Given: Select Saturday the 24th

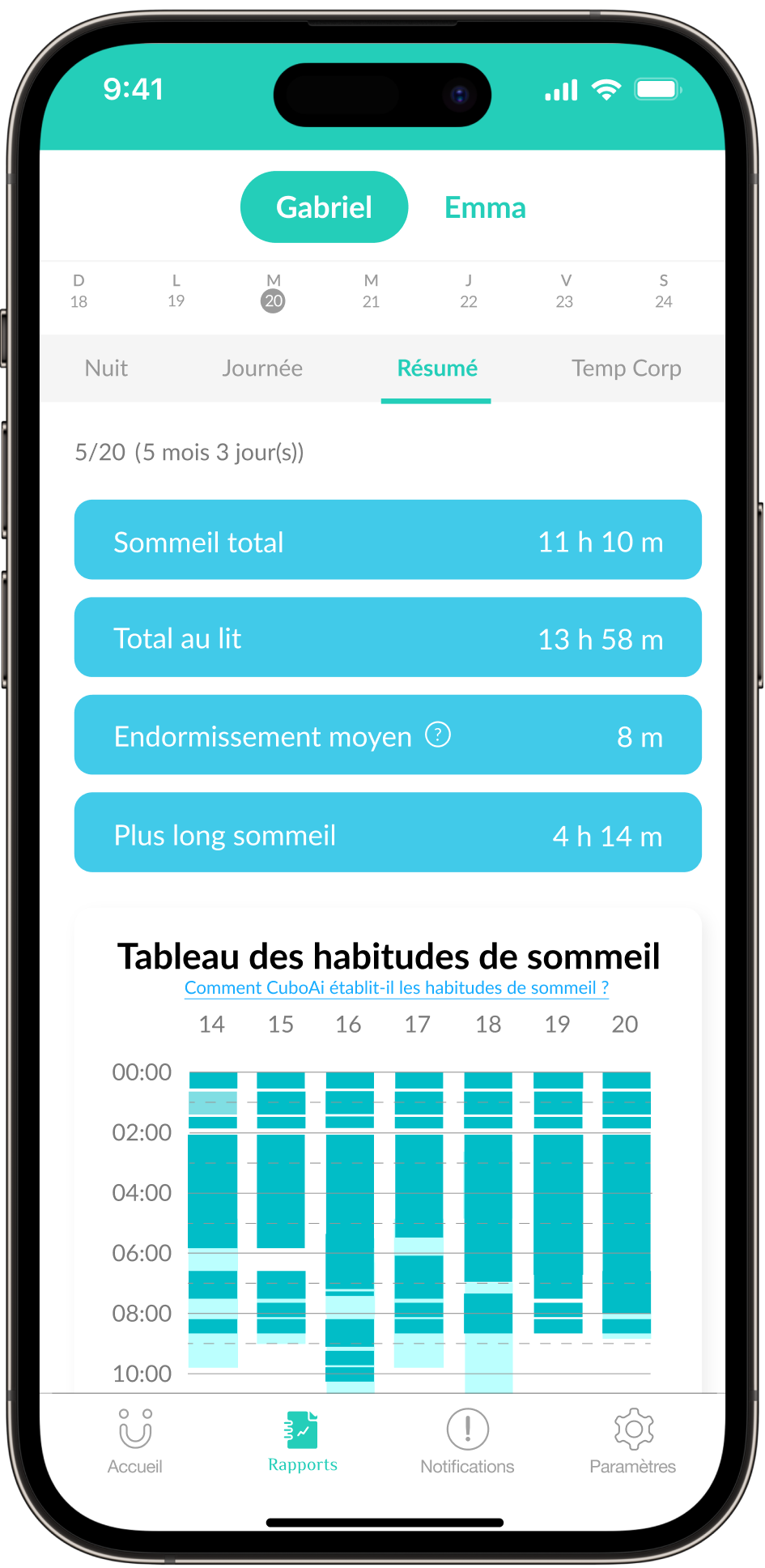Looking at the screenshot, I should 663,292.
